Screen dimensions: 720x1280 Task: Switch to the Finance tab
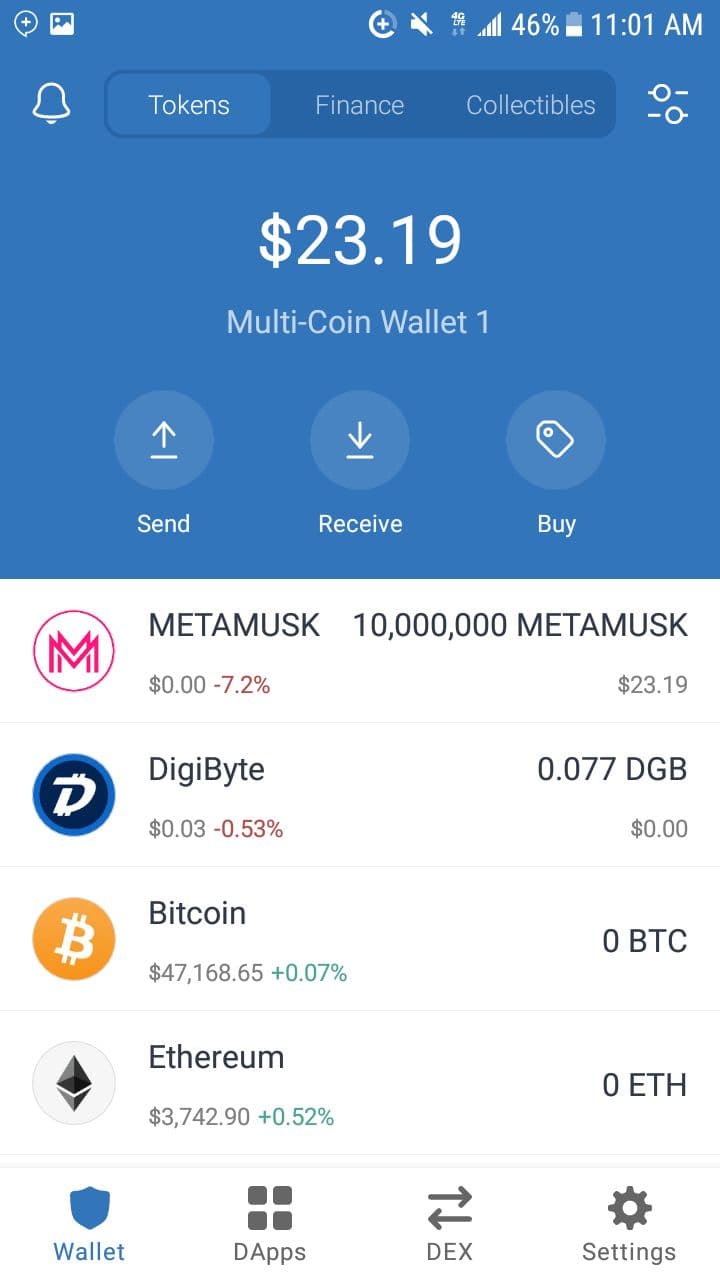[x=359, y=105]
